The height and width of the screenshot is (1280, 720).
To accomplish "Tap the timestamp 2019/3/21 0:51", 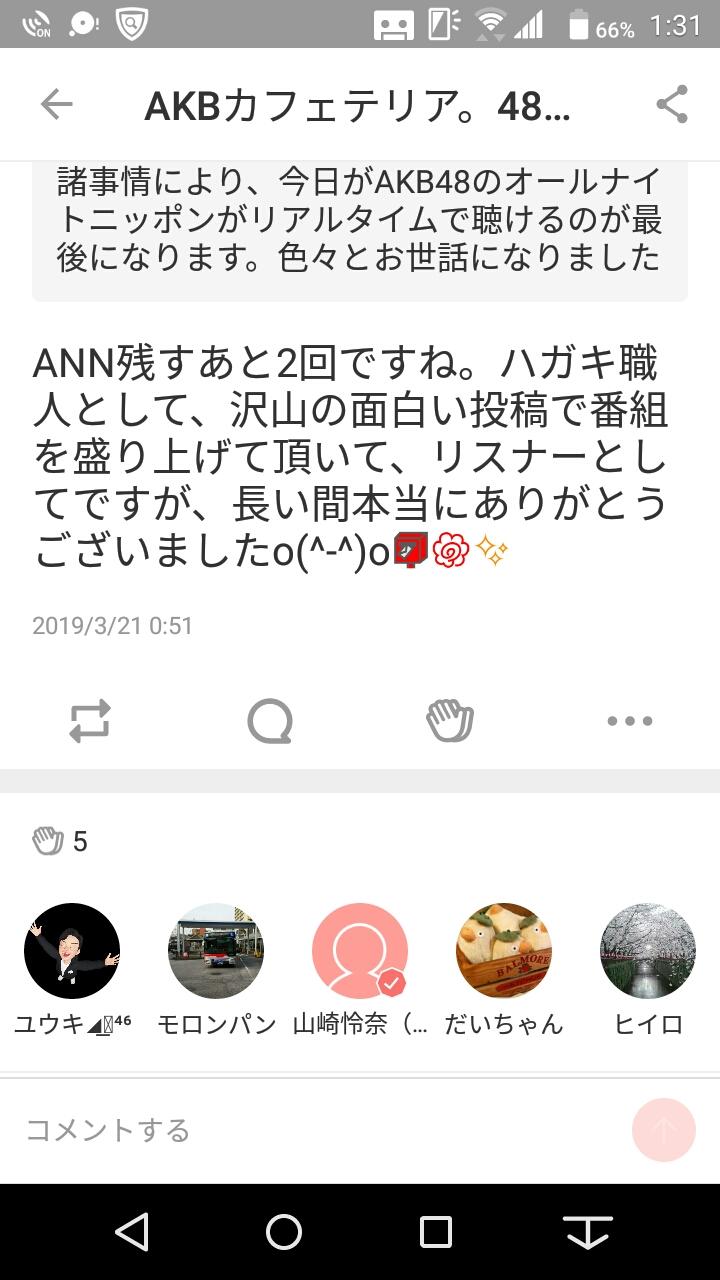I will [x=110, y=626].
